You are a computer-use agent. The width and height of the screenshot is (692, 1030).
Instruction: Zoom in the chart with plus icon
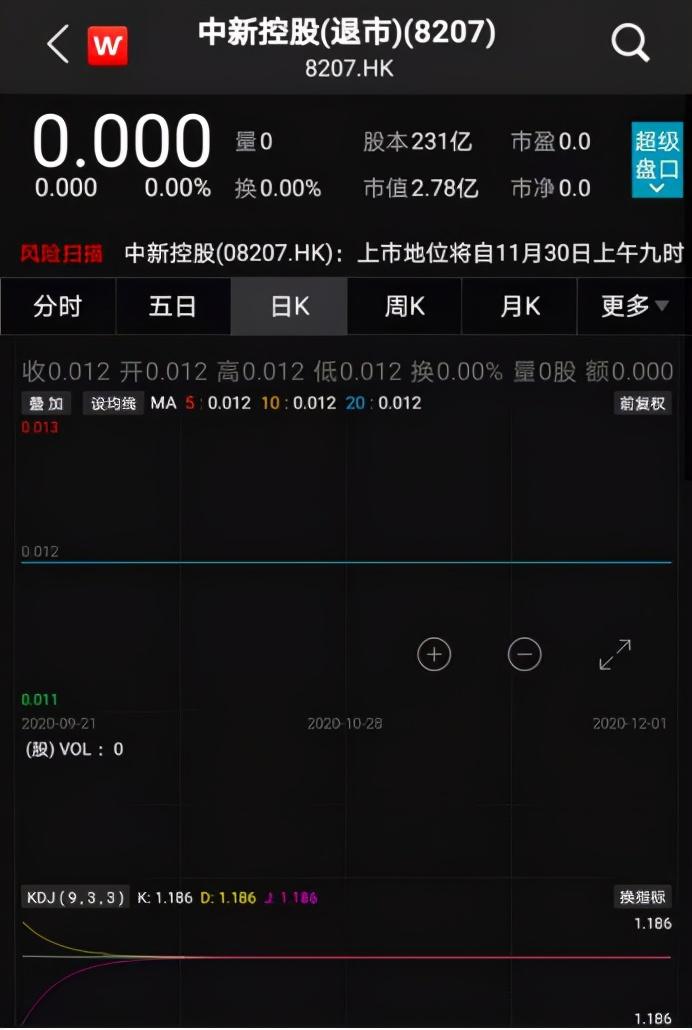click(434, 655)
